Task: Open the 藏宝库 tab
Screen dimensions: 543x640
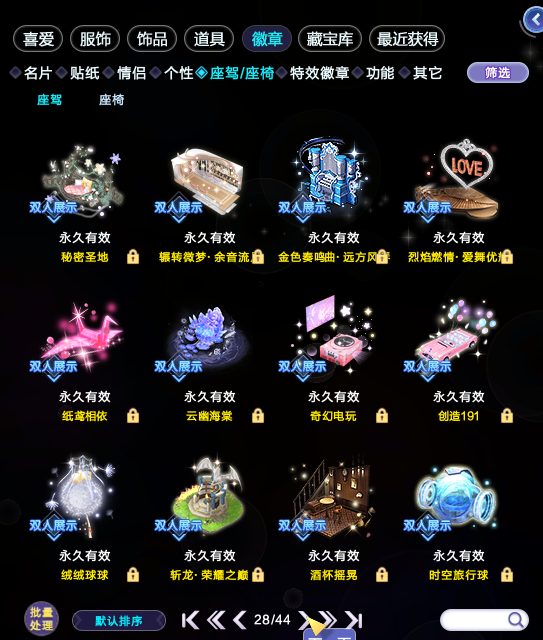Action: 329,39
